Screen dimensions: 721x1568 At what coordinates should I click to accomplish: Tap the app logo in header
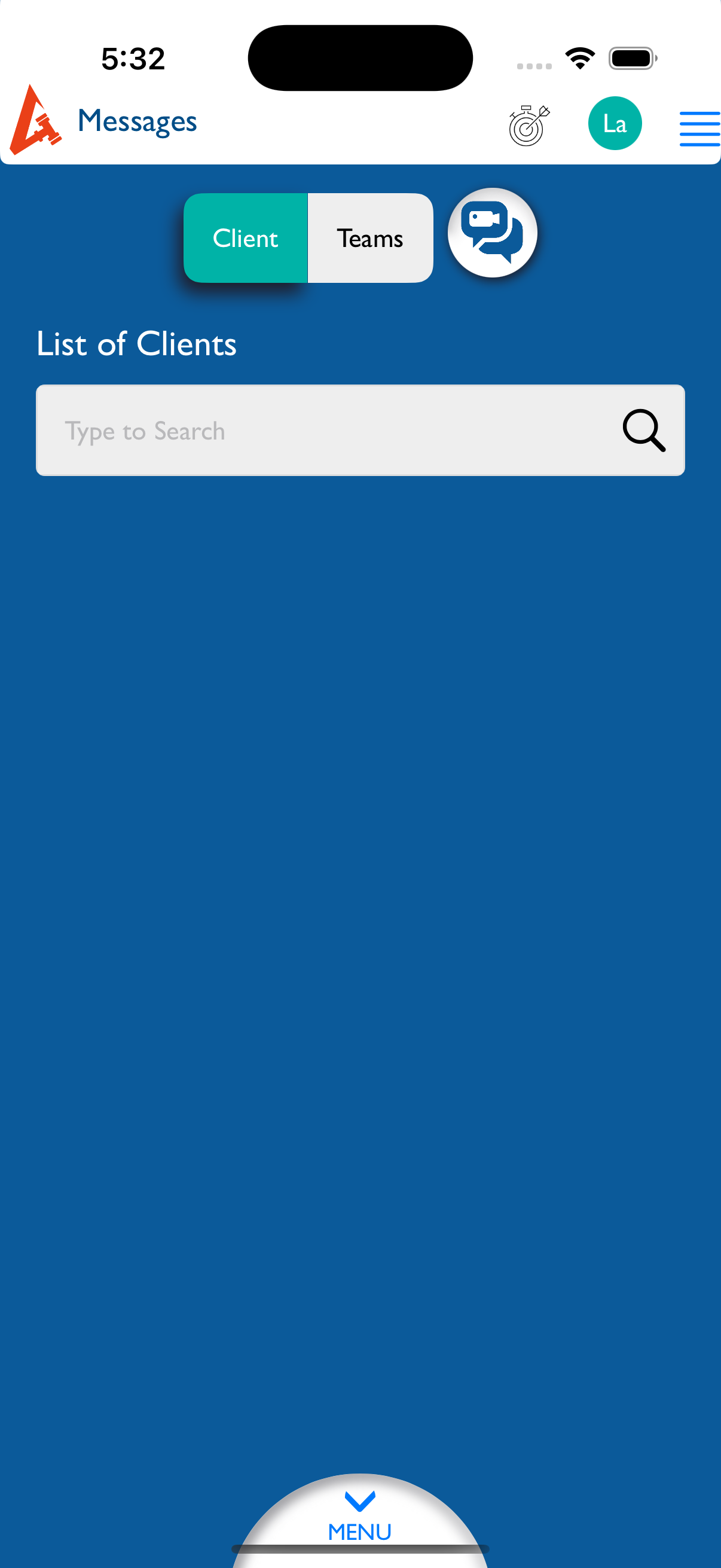(x=35, y=120)
